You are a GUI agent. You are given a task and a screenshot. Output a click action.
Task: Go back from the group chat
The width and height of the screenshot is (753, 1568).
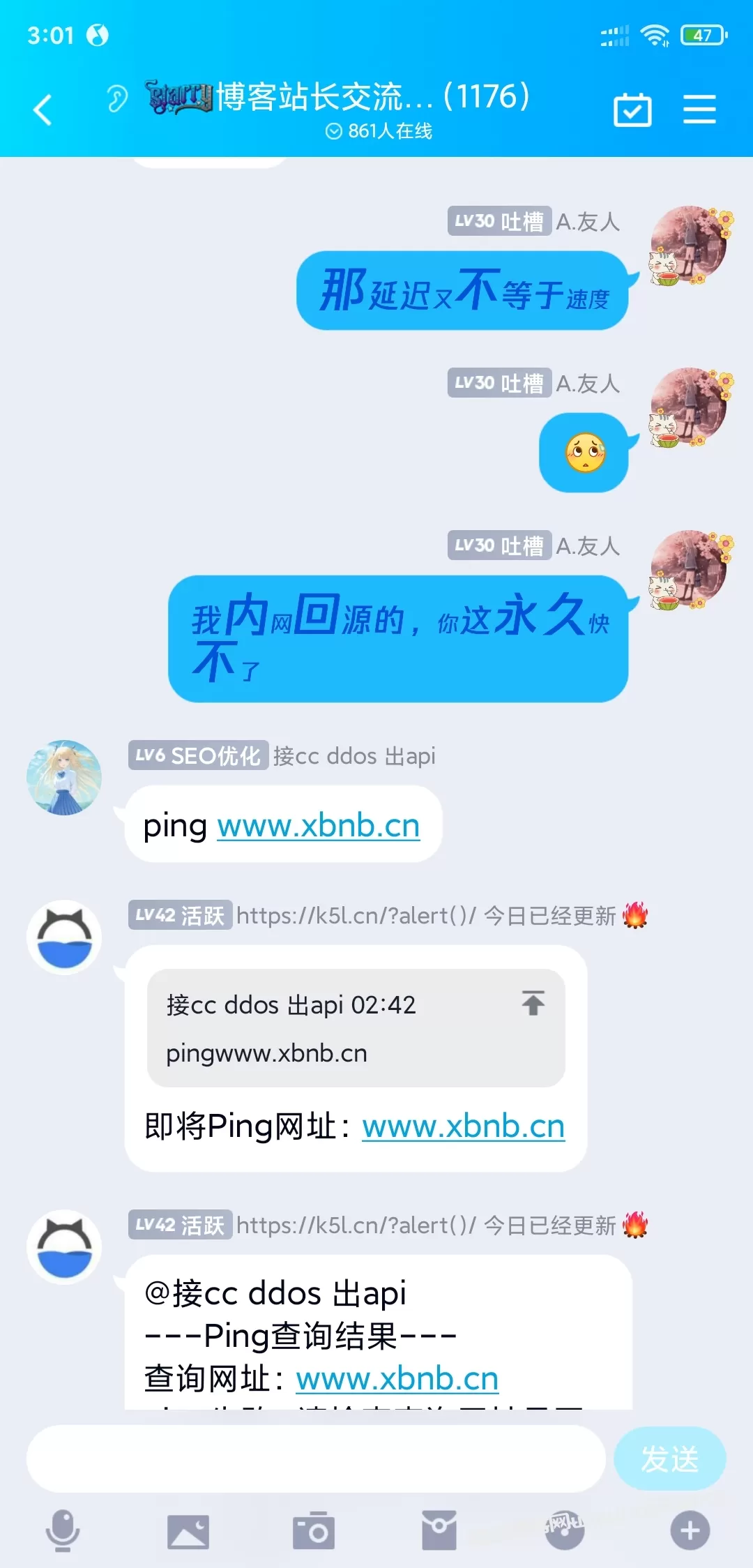[x=43, y=110]
